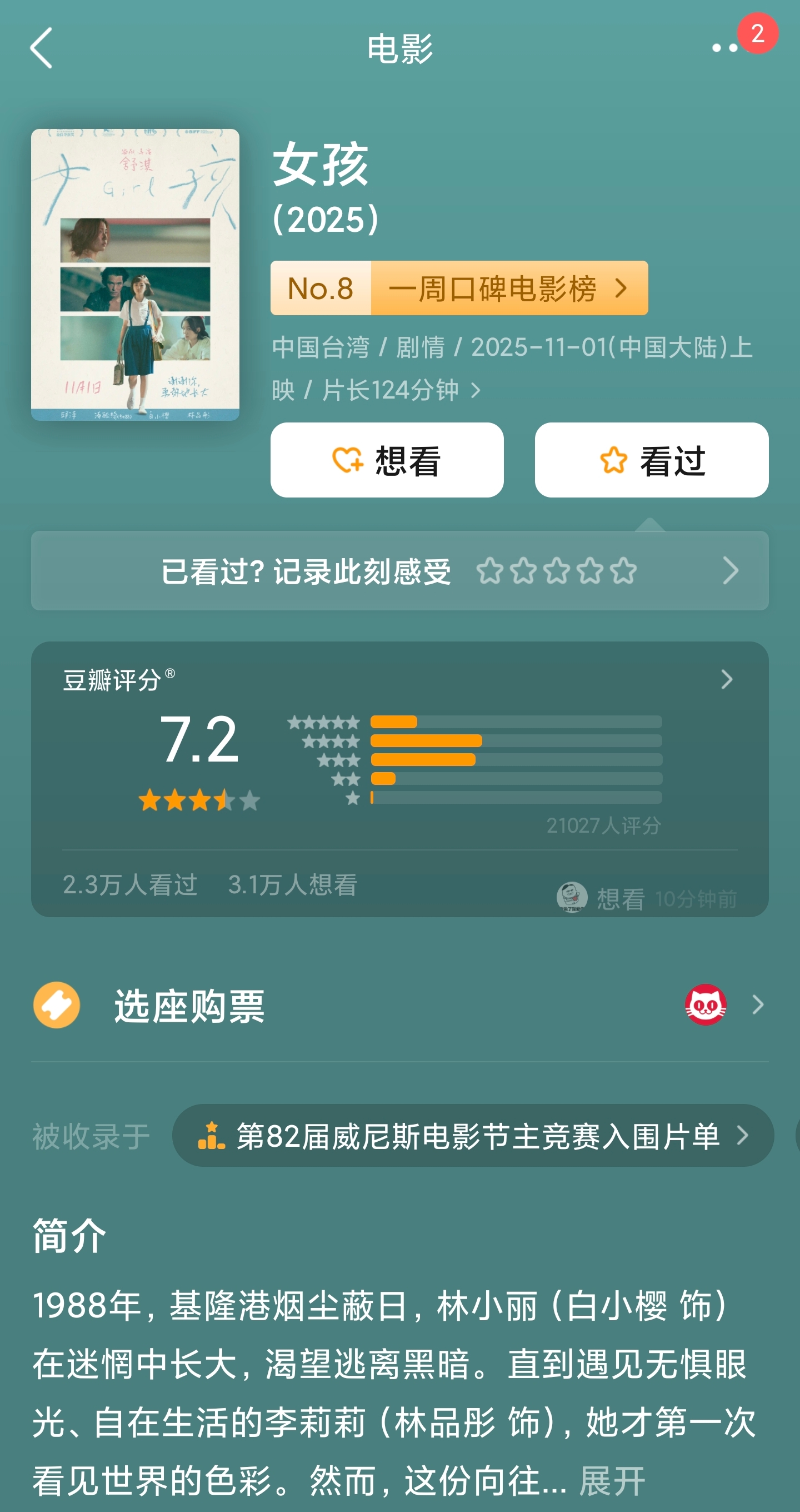View full release and runtime details
Image resolution: width=800 pixels, height=1512 pixels.
(475, 390)
